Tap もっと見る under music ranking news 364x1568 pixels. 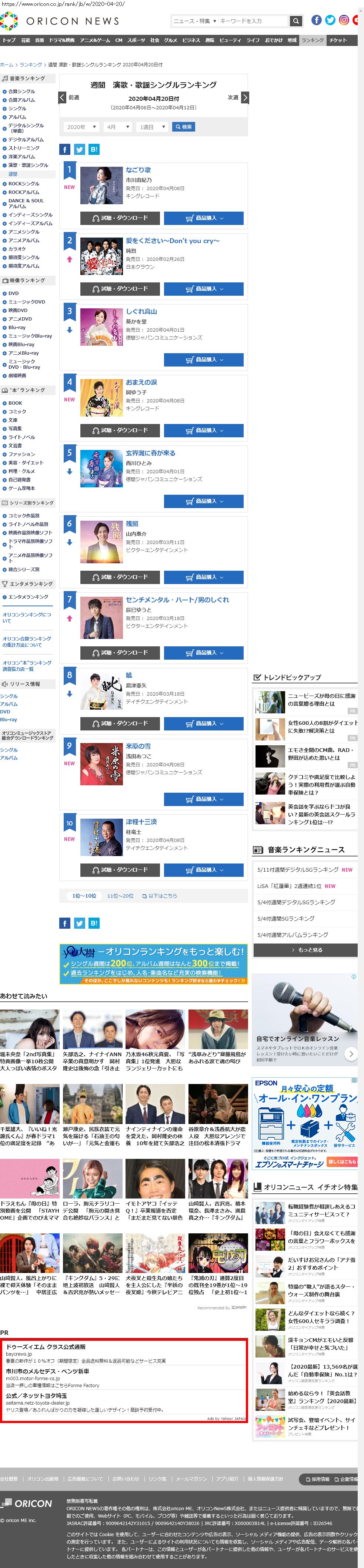pyautogui.click(x=305, y=950)
